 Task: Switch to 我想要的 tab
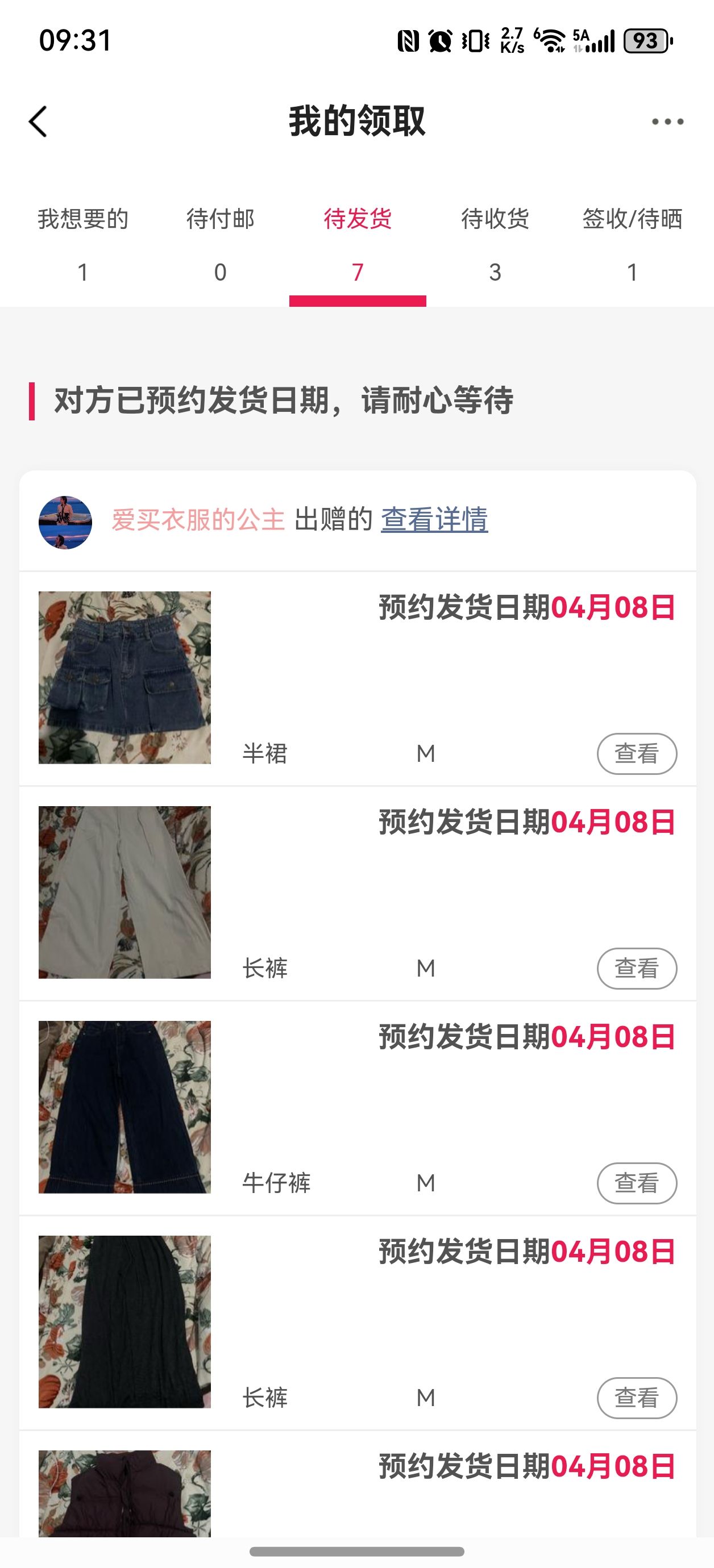pyautogui.click(x=83, y=244)
